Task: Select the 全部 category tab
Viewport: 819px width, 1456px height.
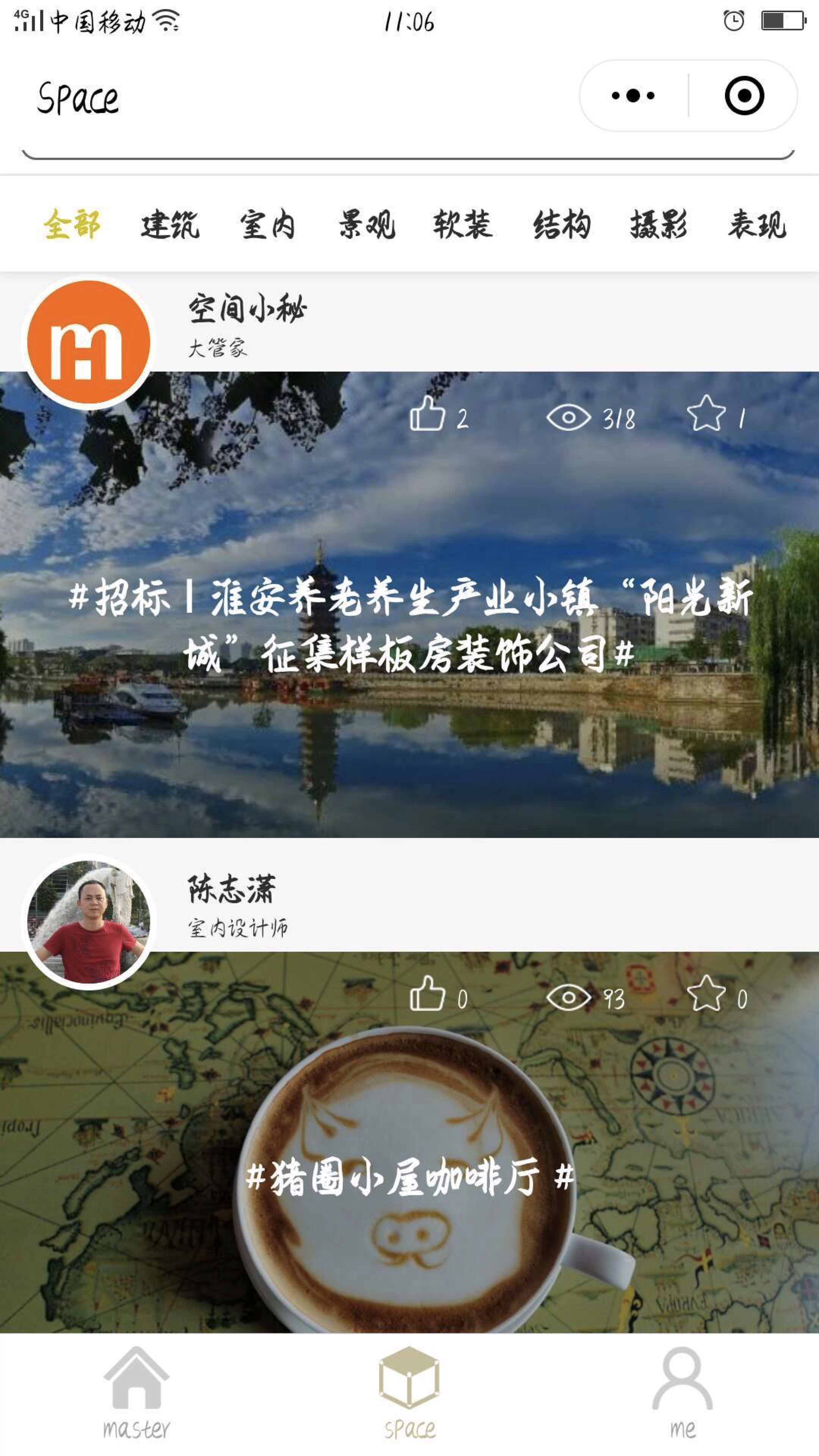Action: tap(72, 224)
